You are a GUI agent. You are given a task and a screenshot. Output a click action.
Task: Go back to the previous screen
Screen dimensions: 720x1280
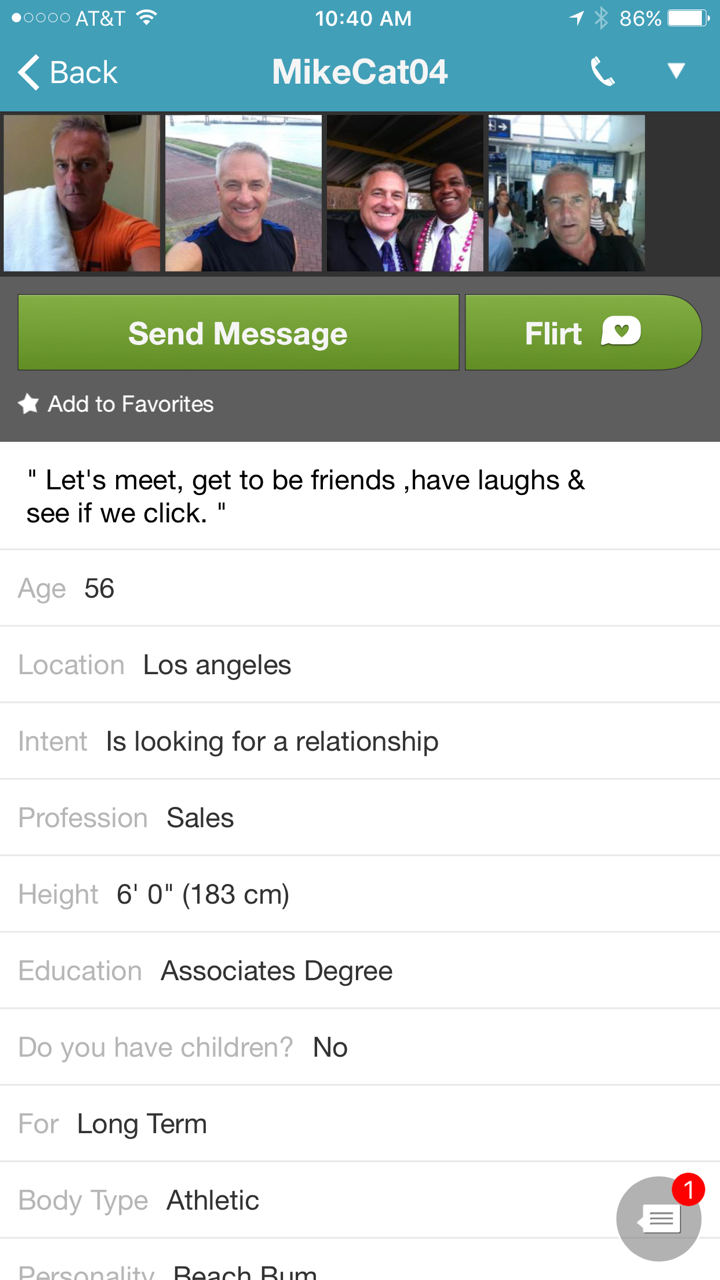click(67, 72)
